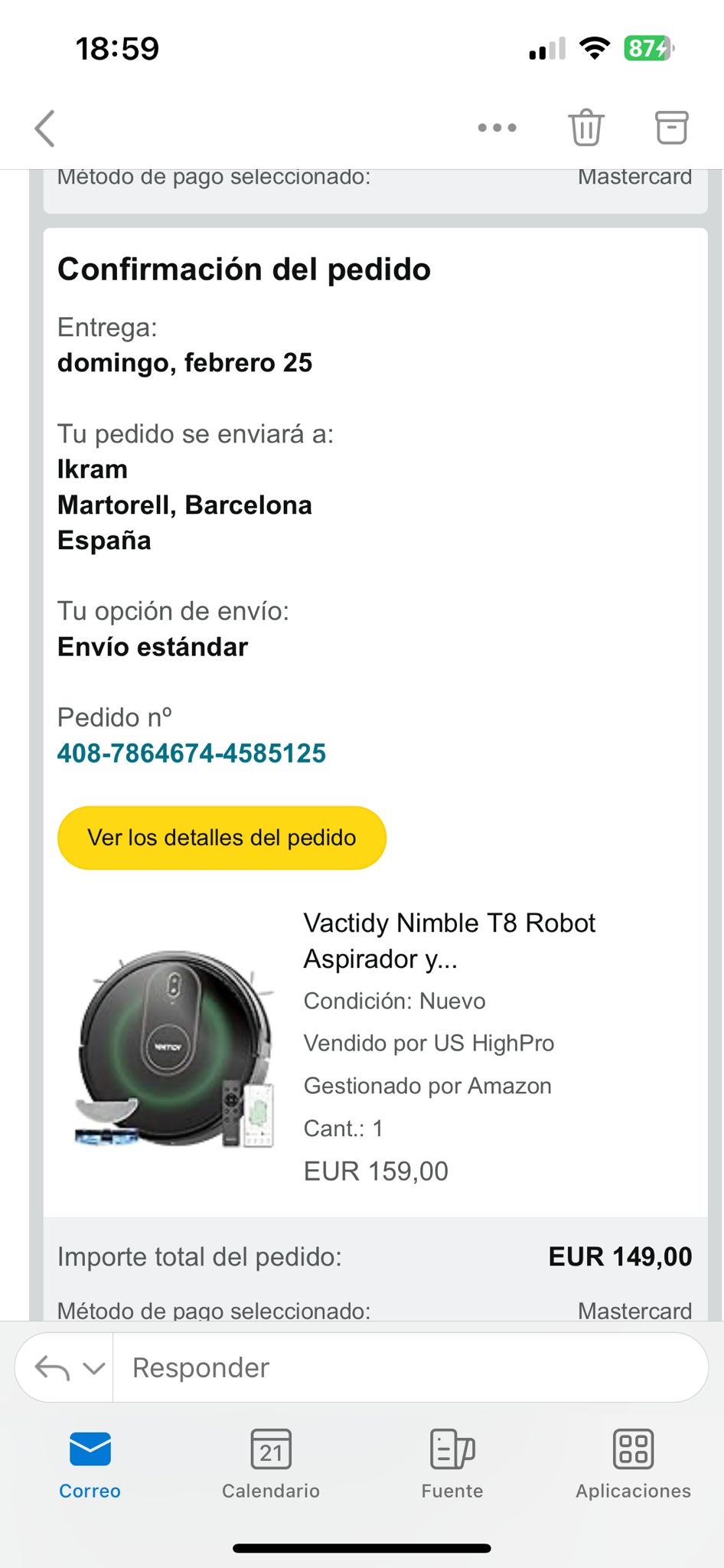
Task: Switch to the Correo tab
Action: click(x=90, y=1464)
